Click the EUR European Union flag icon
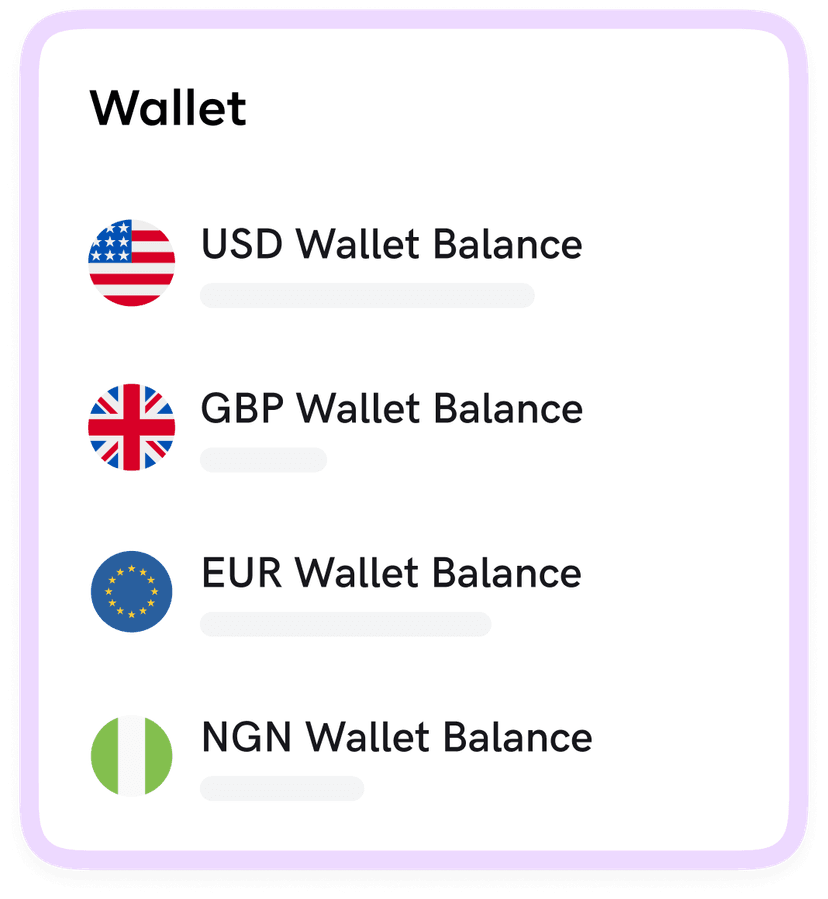 [131, 591]
